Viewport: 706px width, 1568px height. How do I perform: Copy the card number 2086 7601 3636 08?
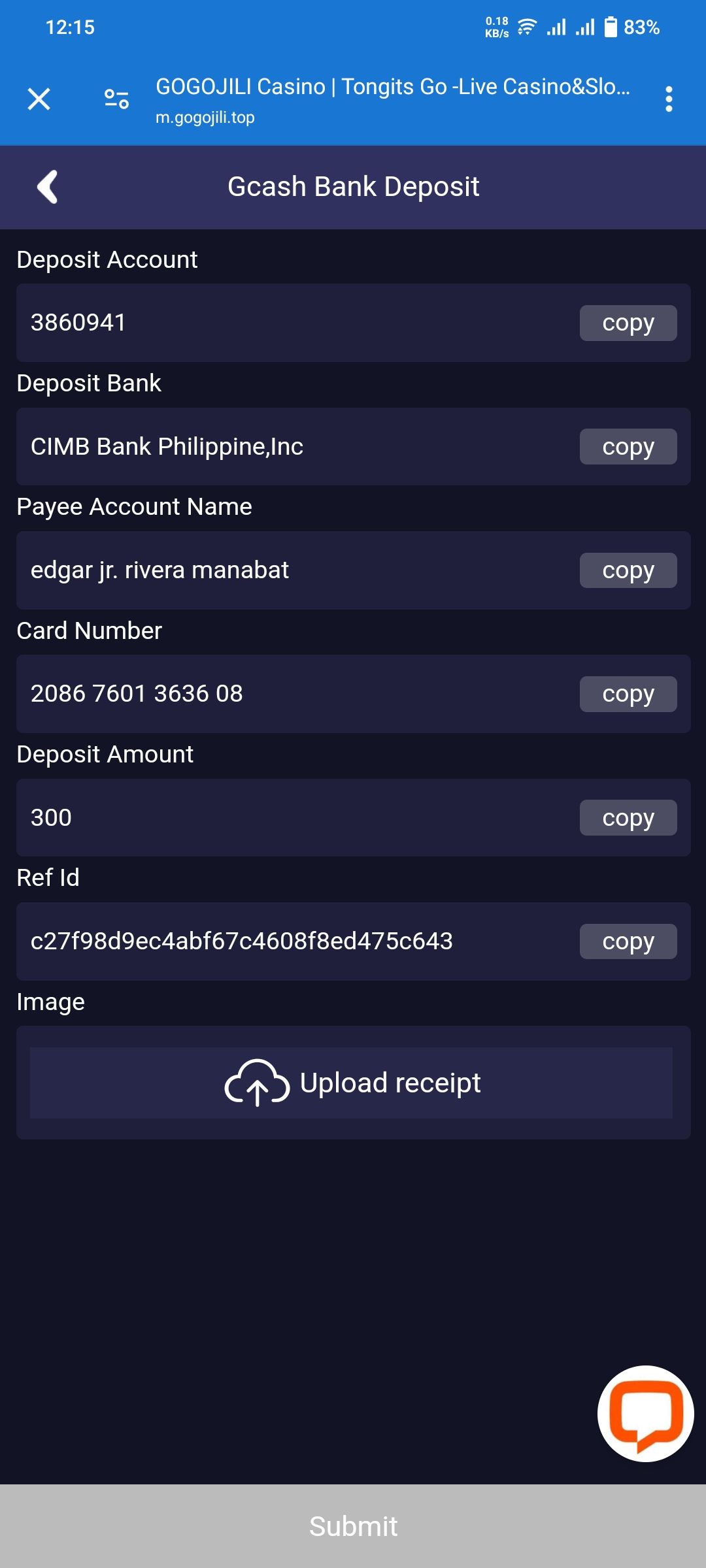pos(628,694)
